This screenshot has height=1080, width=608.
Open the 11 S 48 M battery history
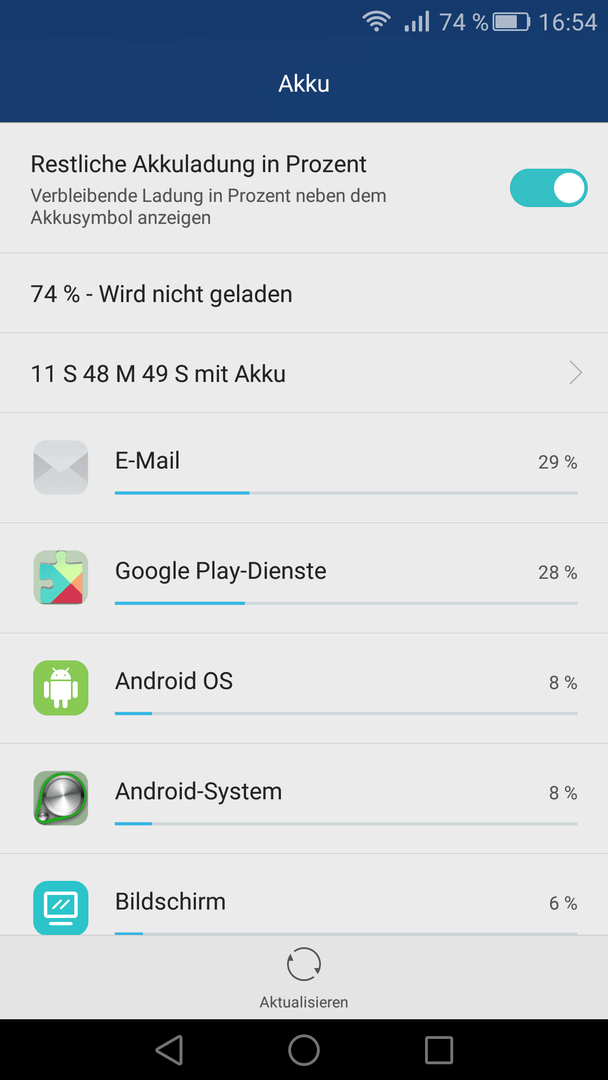304,373
